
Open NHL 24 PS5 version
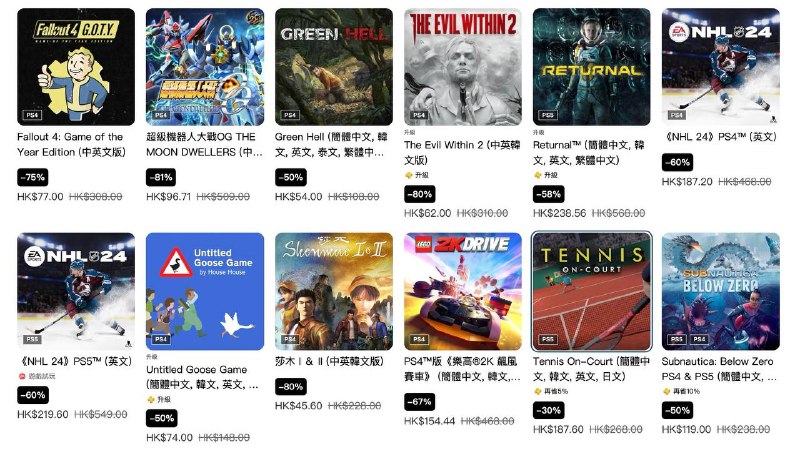(x=76, y=291)
